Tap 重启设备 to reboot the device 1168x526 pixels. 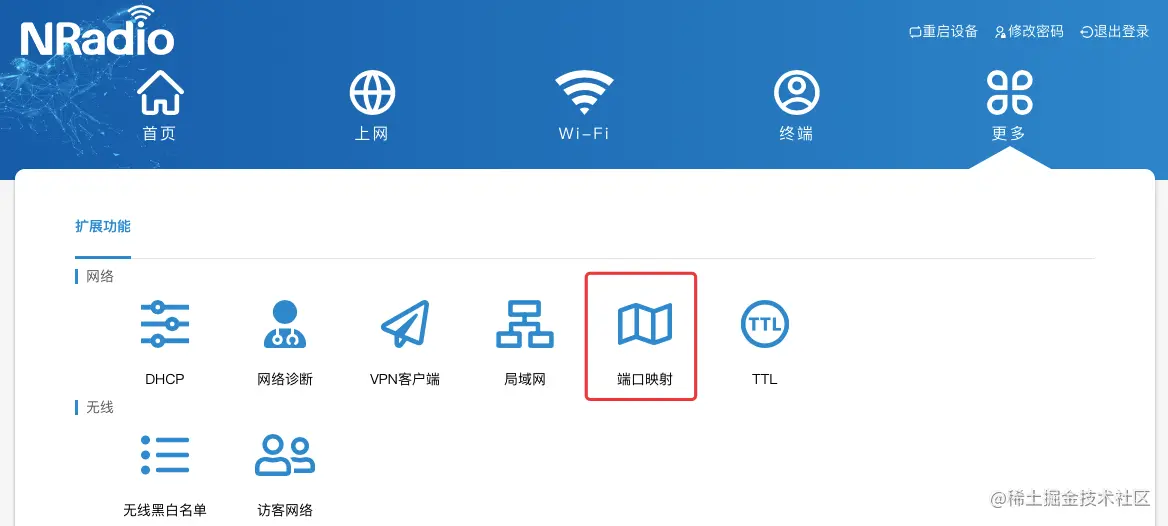point(943,31)
